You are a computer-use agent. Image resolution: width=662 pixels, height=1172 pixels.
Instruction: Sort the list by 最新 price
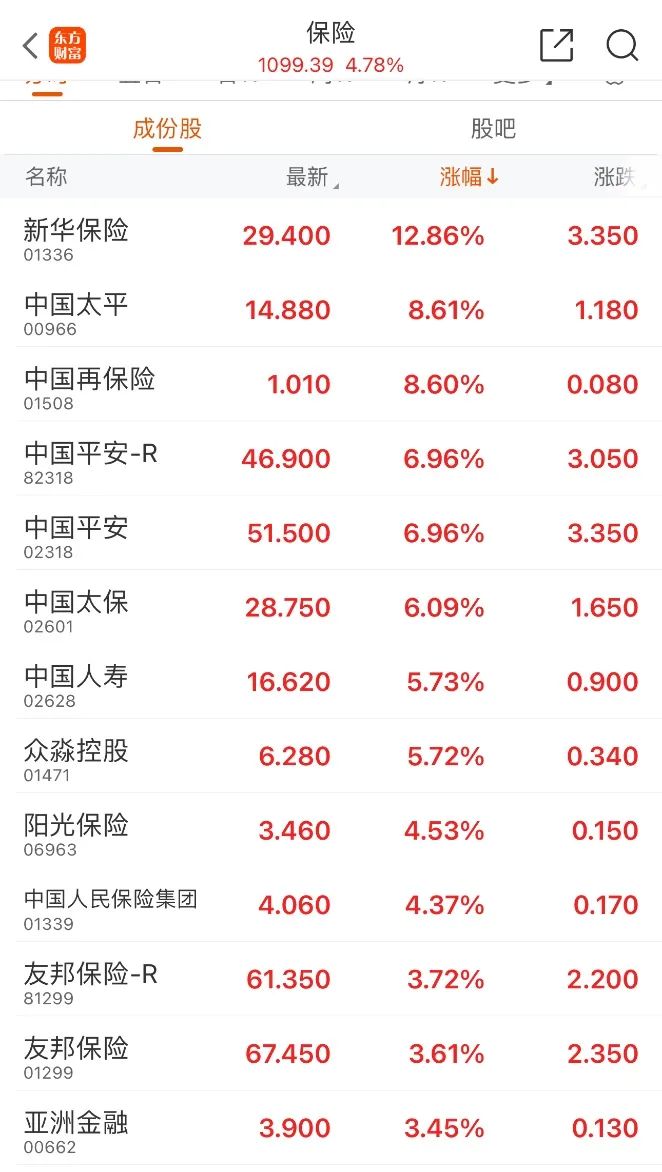(x=310, y=177)
